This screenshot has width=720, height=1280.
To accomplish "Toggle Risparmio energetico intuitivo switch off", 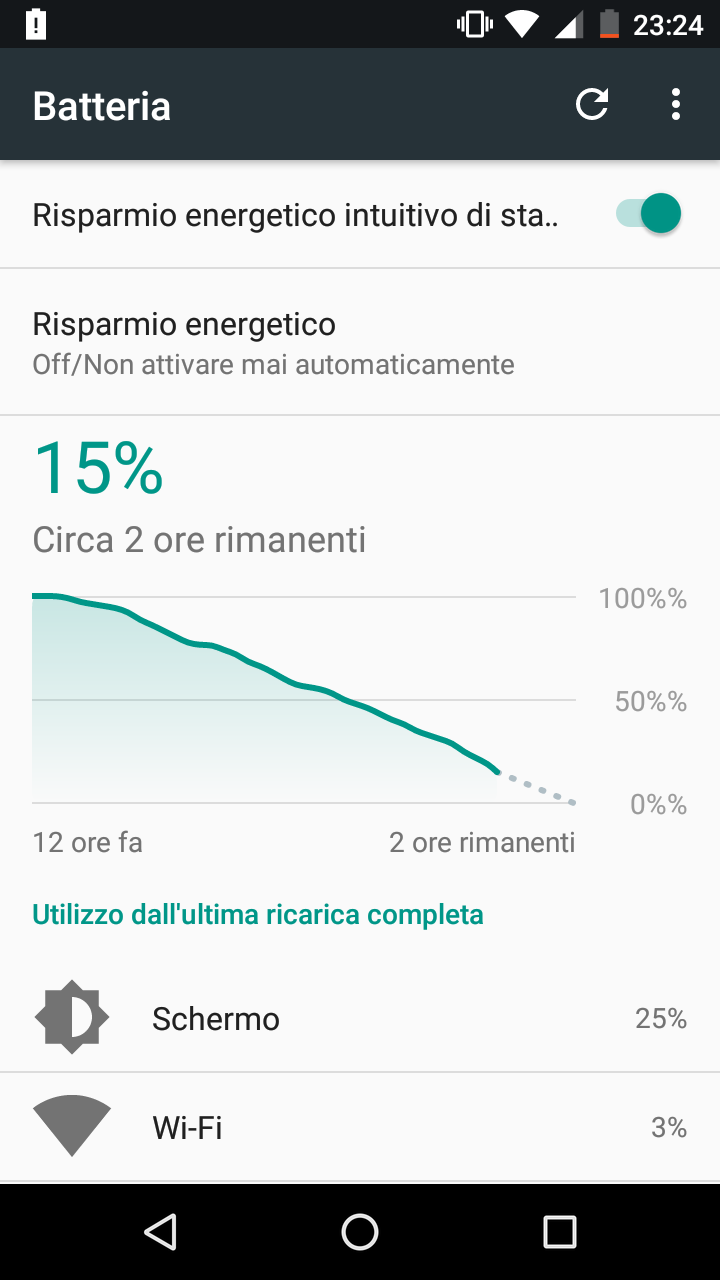I will click(649, 214).
